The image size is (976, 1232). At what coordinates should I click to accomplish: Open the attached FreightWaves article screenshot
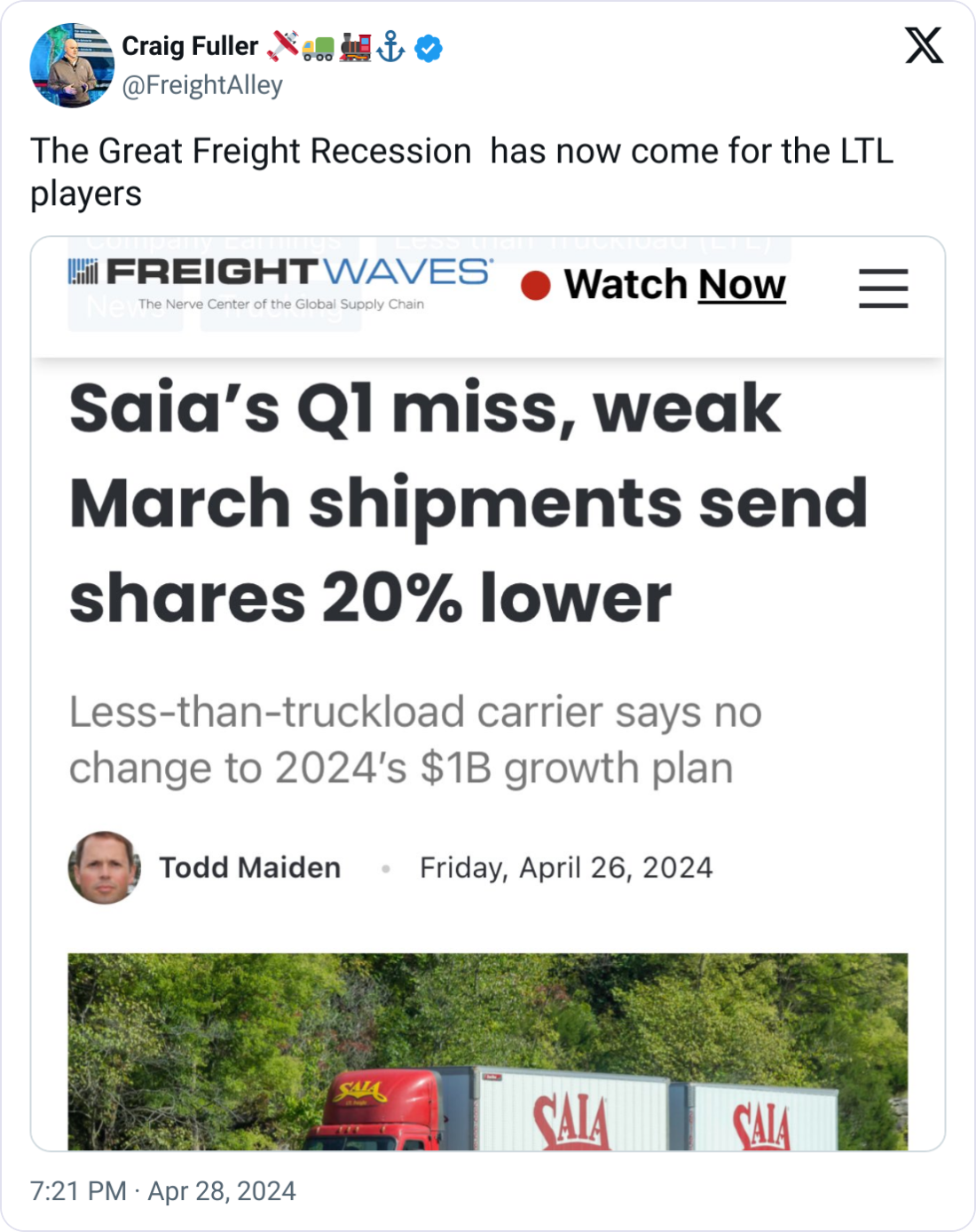(x=488, y=692)
